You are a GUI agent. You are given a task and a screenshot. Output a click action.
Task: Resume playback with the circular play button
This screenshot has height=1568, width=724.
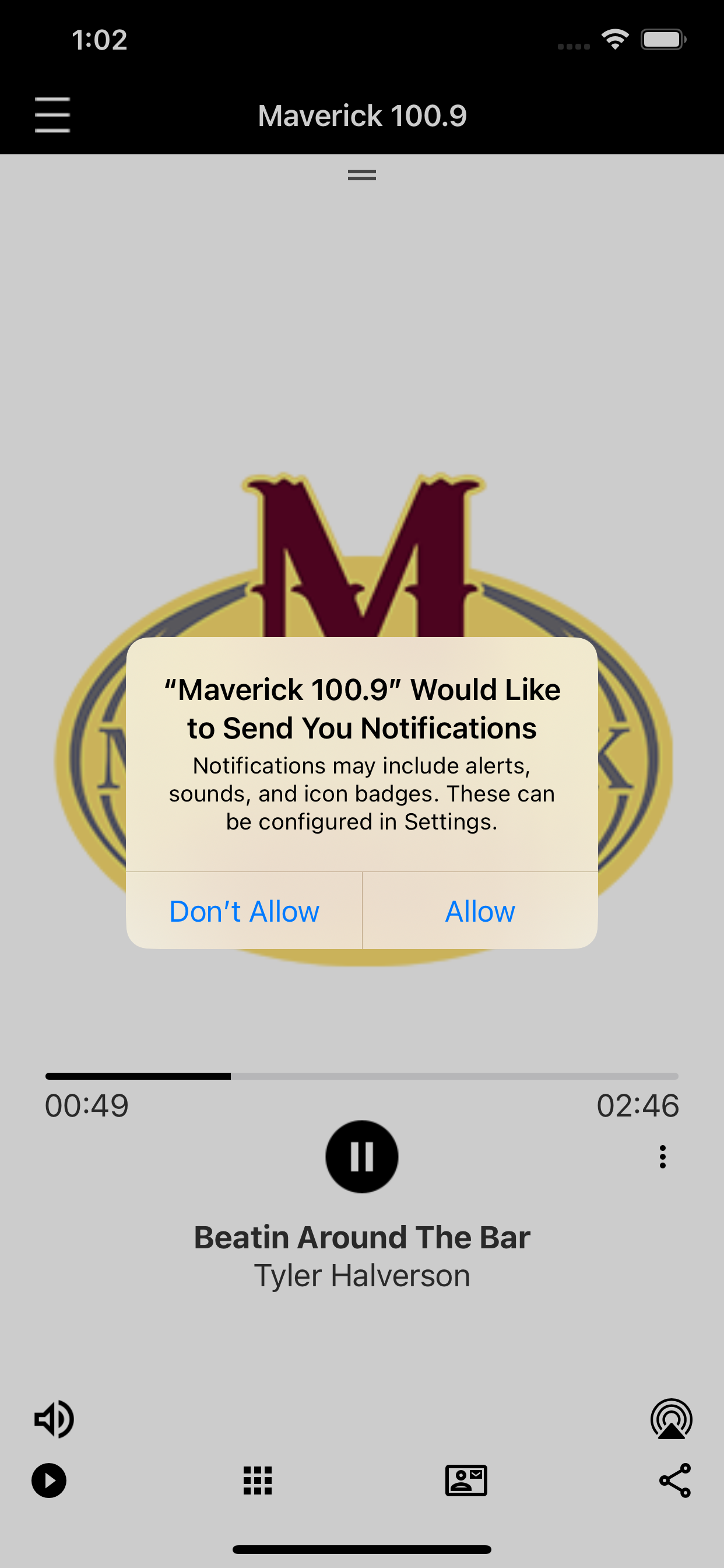click(x=361, y=1157)
